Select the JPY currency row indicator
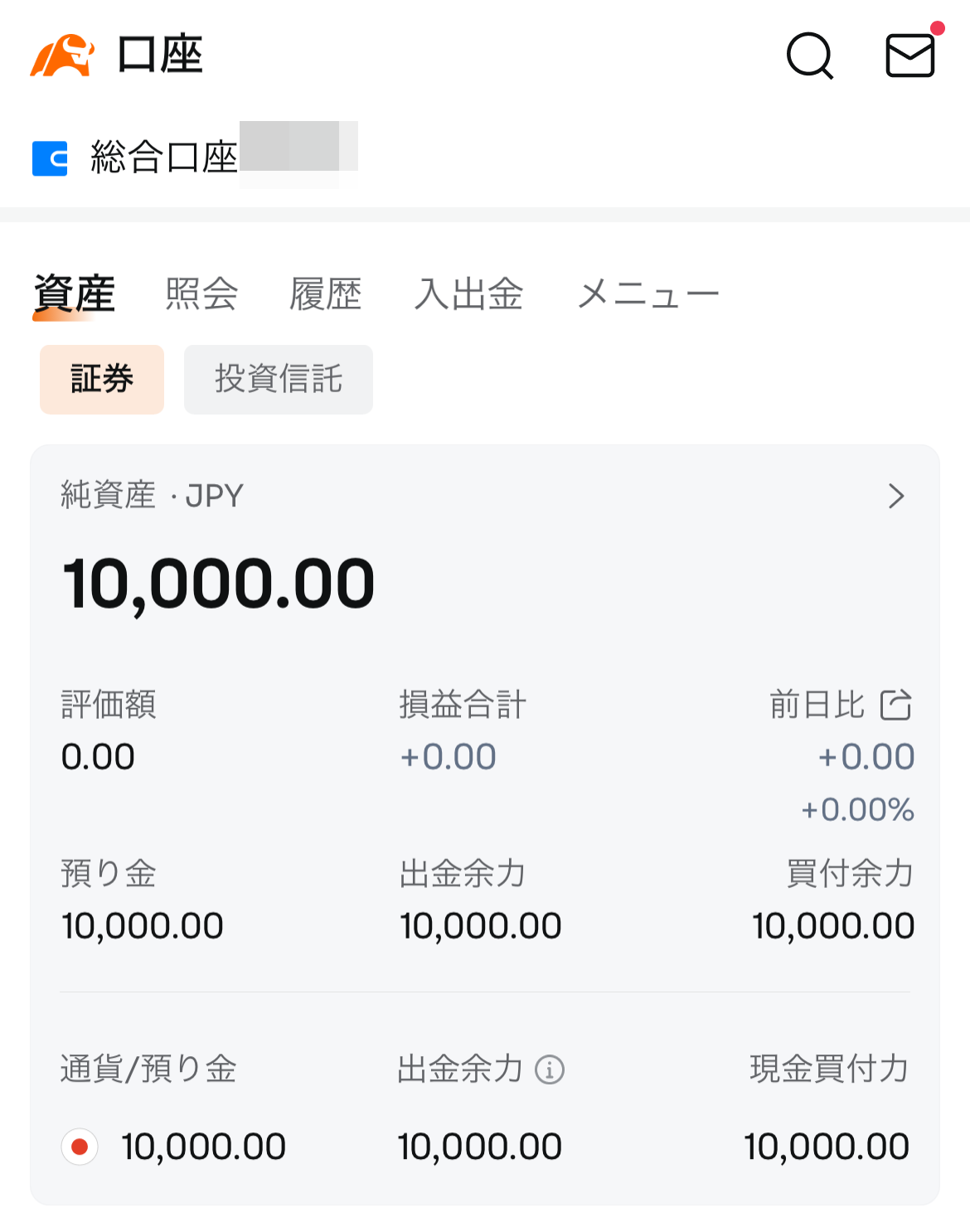The image size is (970, 1232). pos(79,1147)
